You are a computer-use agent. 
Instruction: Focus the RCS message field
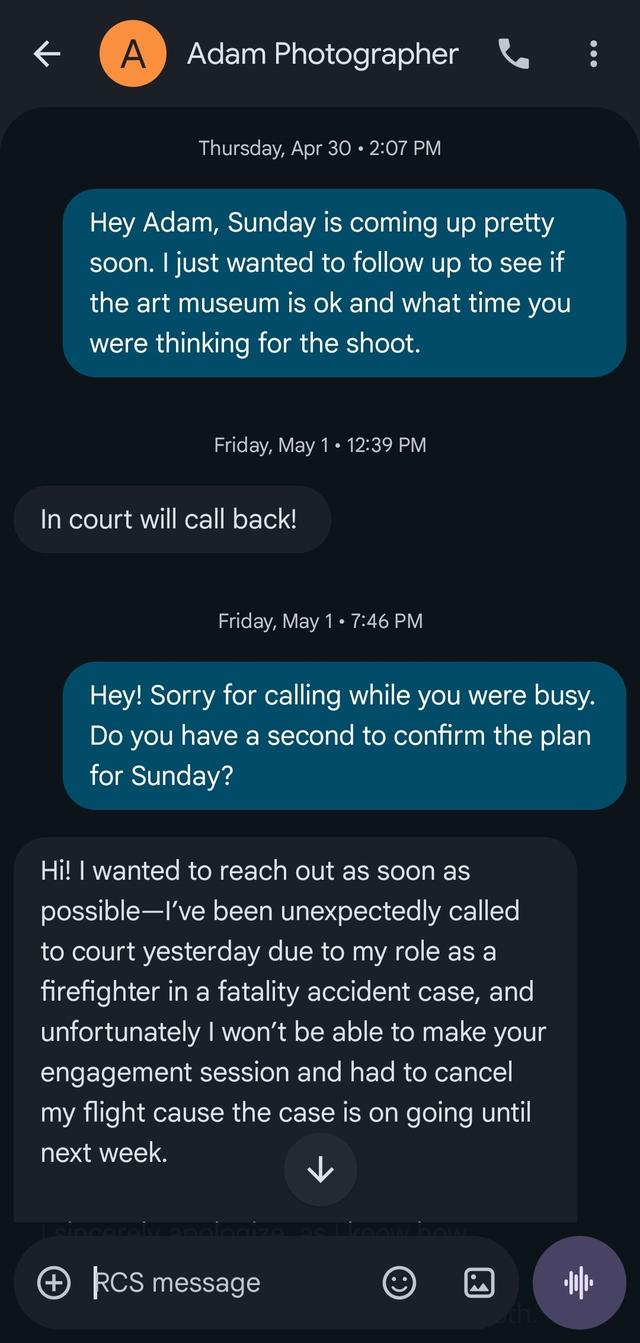(228, 1282)
